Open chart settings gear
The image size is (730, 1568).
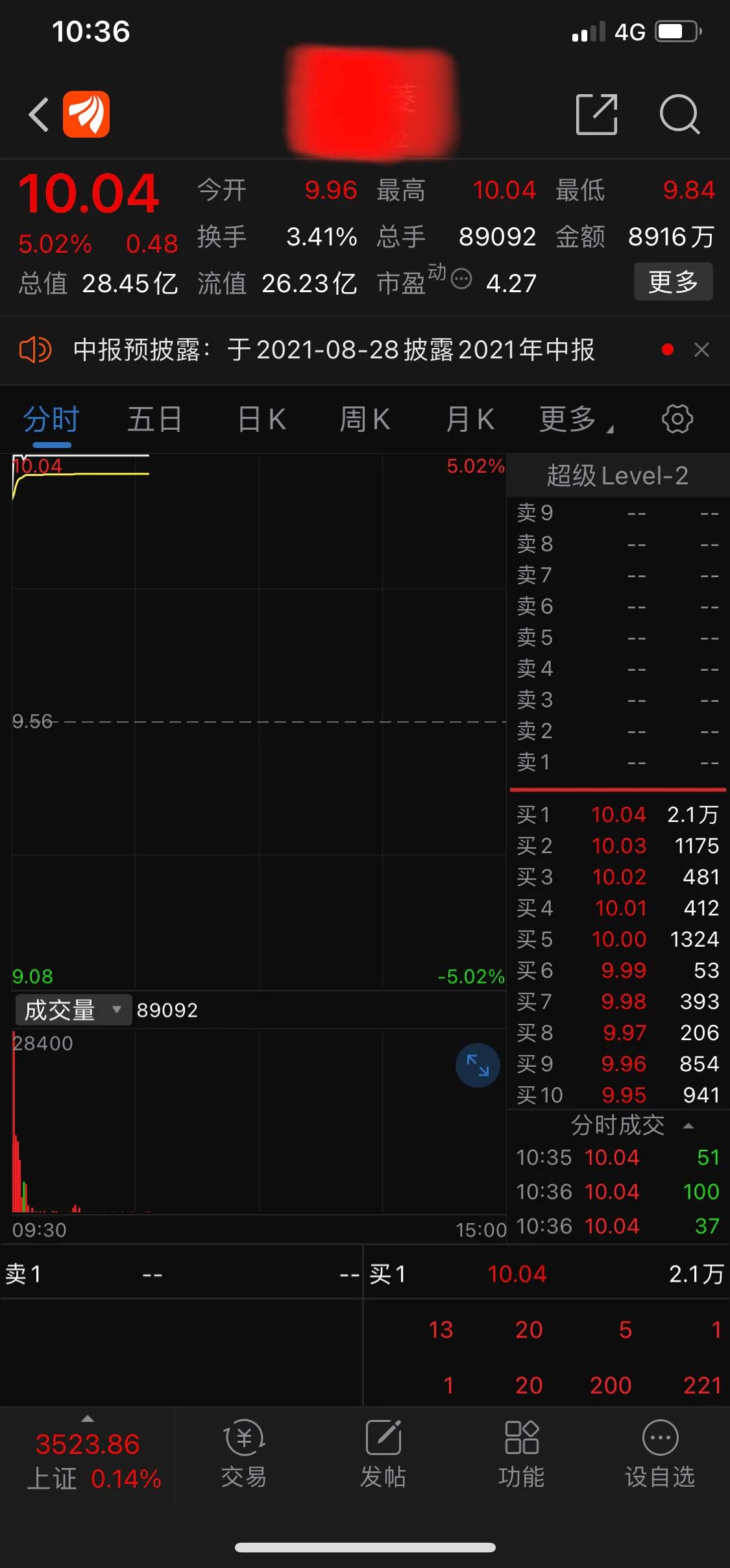[x=677, y=419]
